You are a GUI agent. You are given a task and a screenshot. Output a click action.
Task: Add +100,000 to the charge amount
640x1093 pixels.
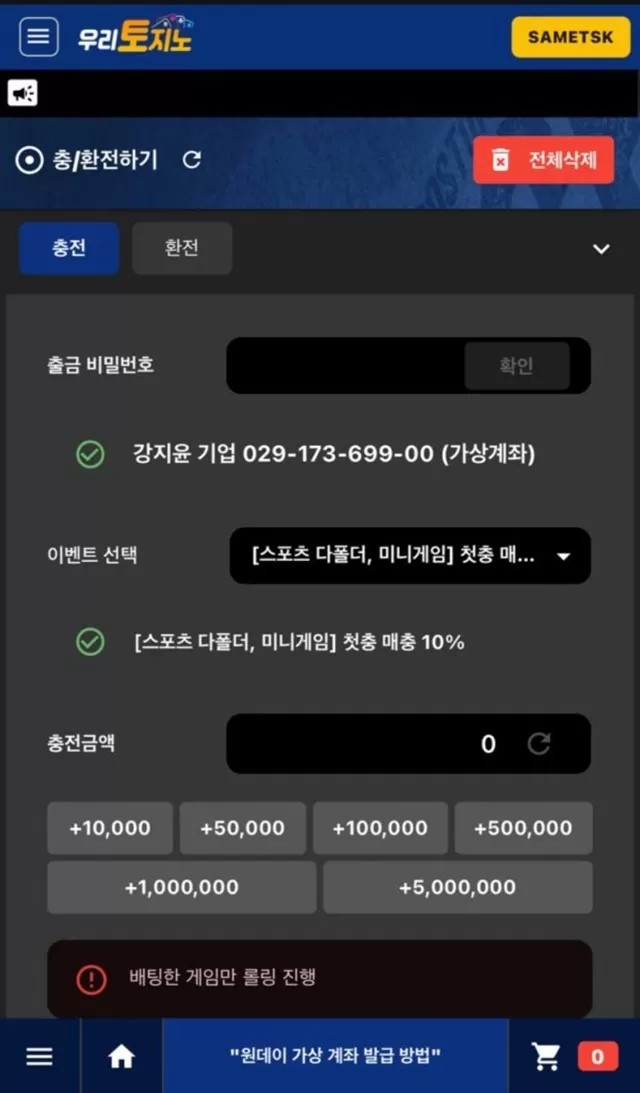point(380,828)
